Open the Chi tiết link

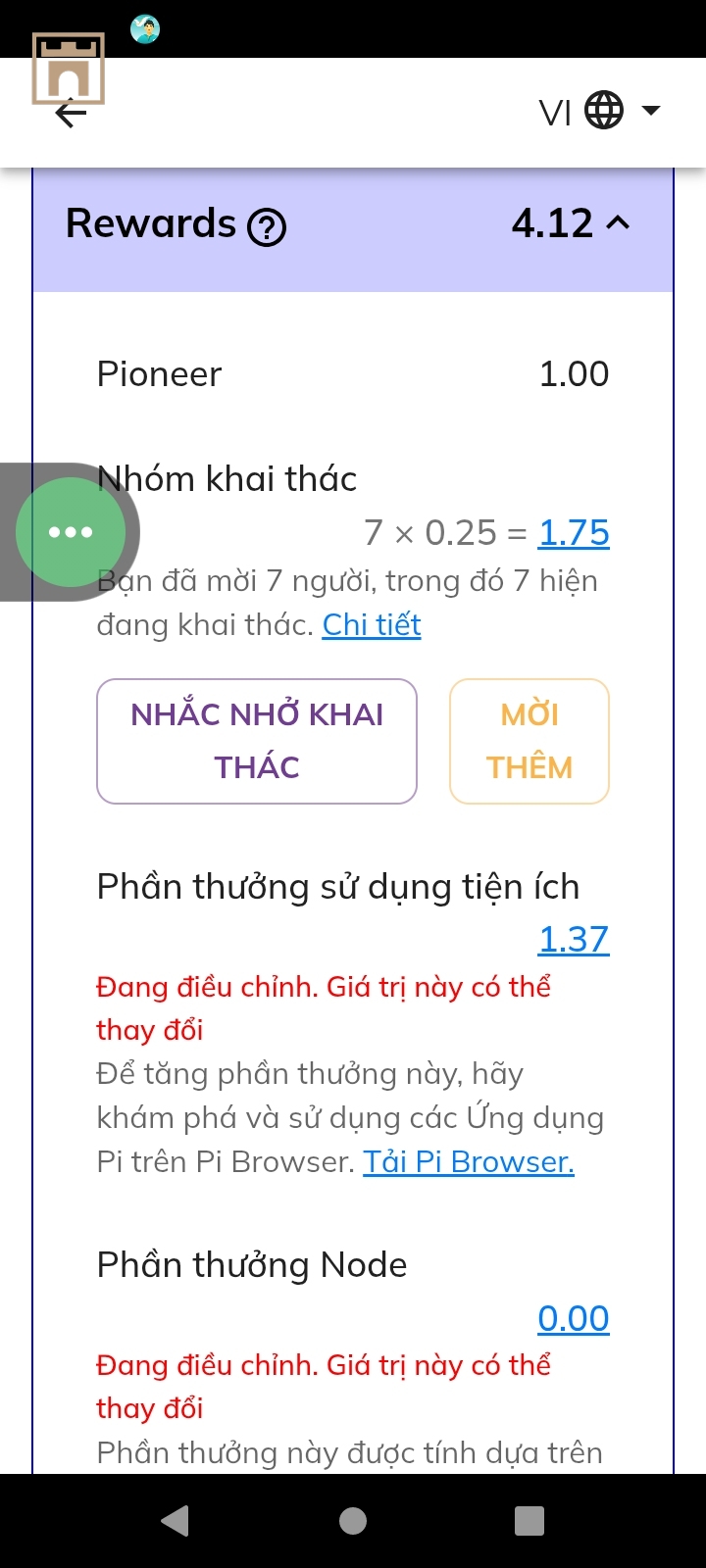372,625
